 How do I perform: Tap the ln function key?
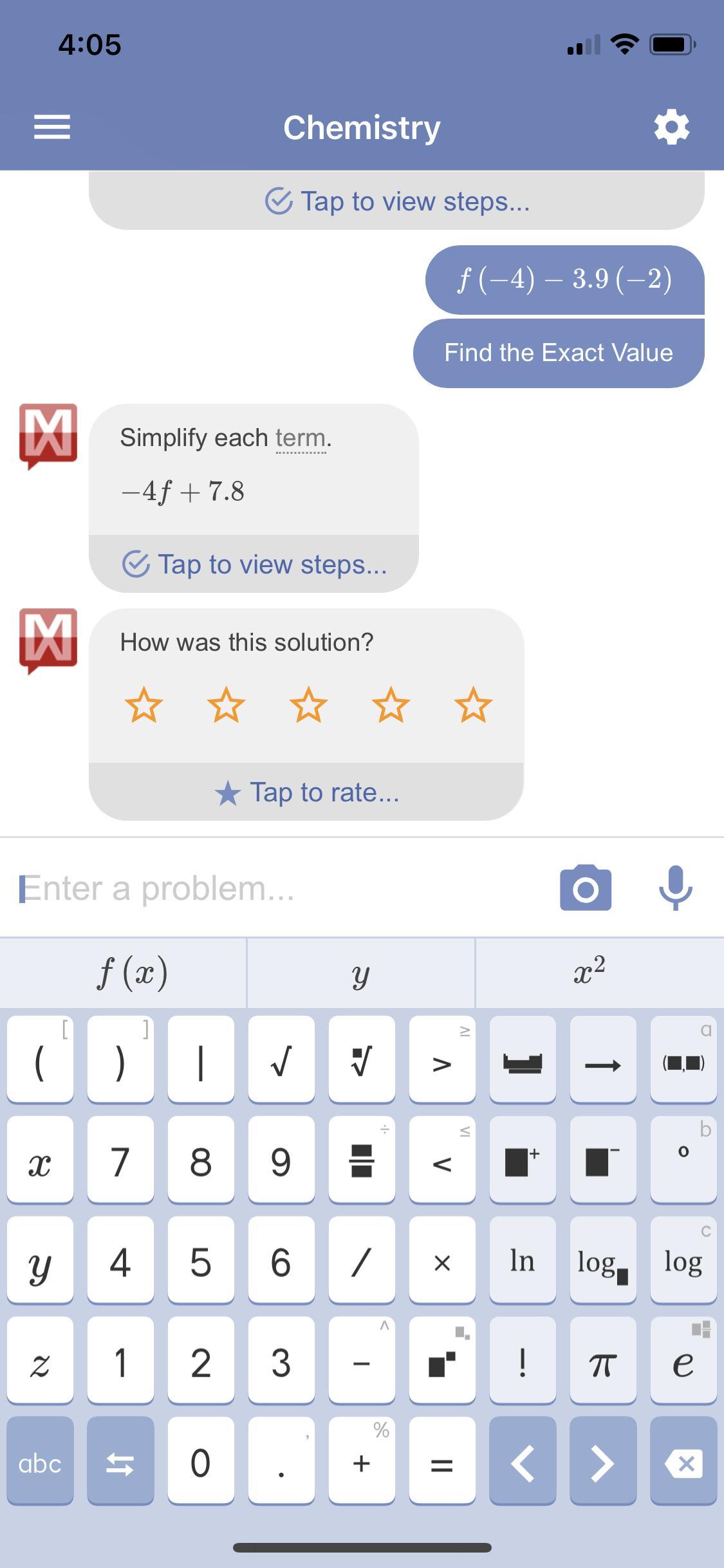(x=523, y=1260)
